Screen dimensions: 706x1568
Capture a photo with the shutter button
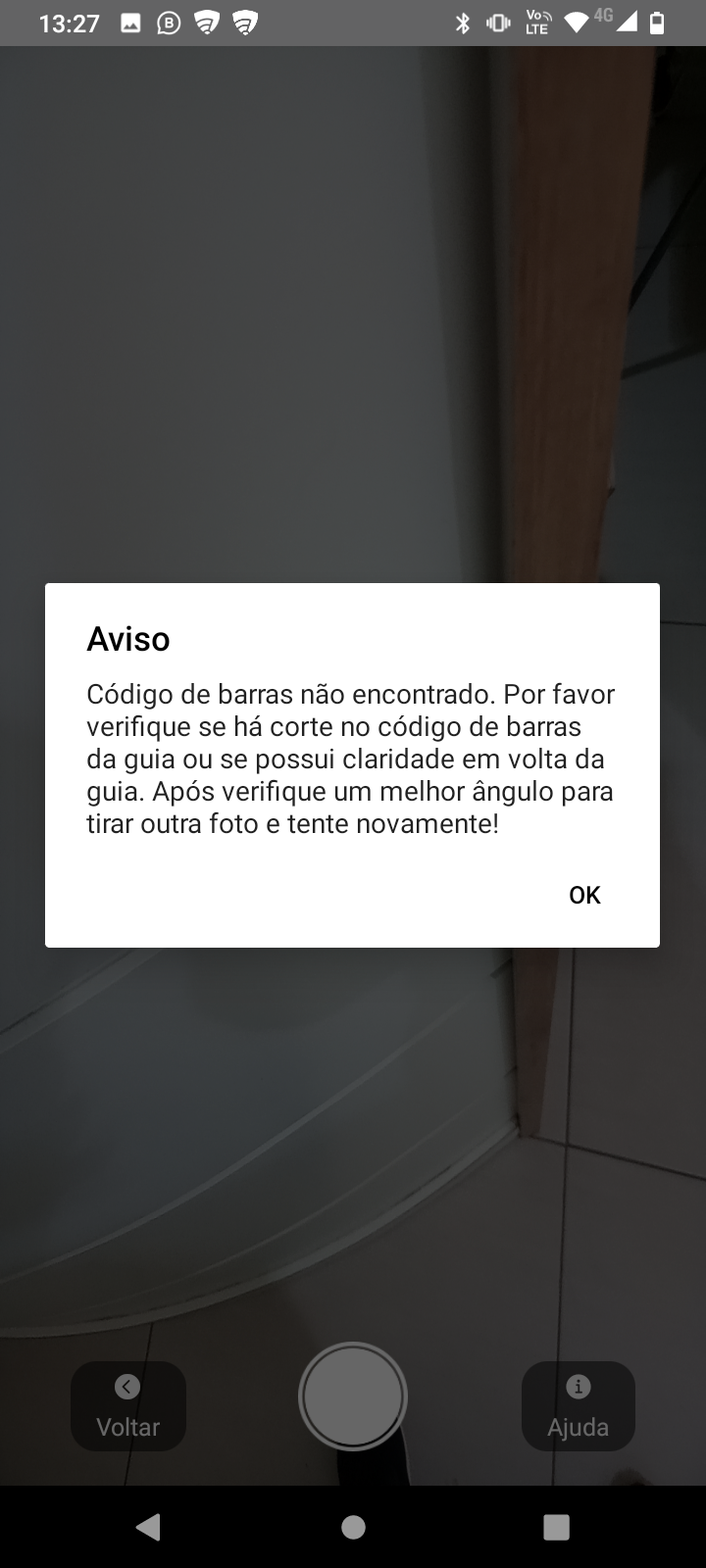click(353, 1396)
